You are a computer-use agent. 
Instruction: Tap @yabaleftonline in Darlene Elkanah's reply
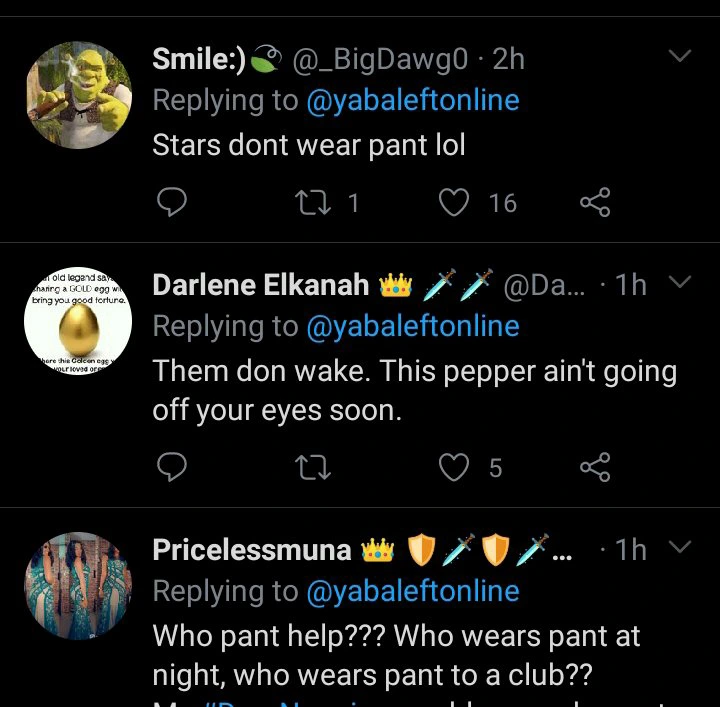tap(414, 326)
